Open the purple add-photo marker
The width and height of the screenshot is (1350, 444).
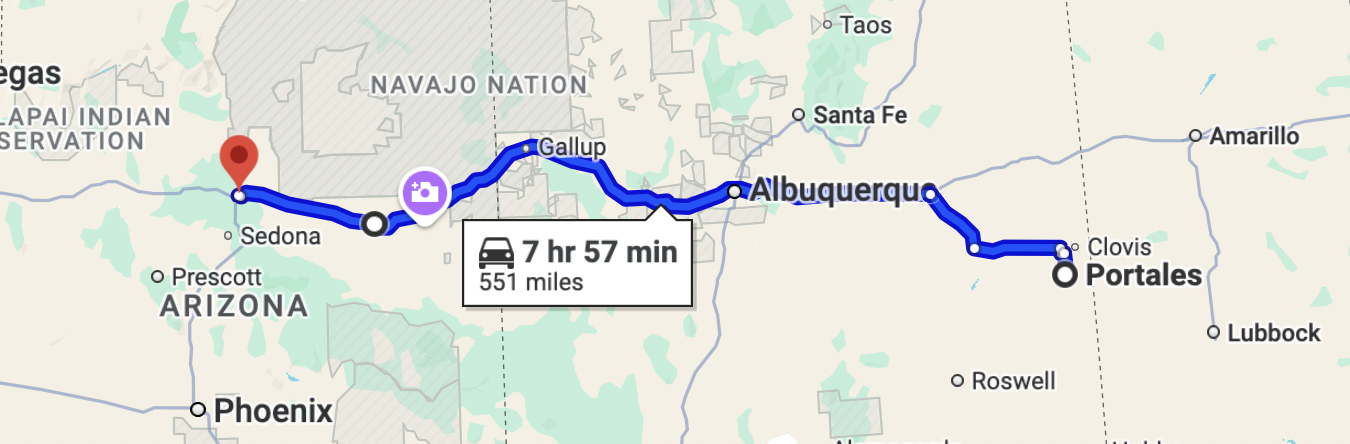tap(423, 191)
